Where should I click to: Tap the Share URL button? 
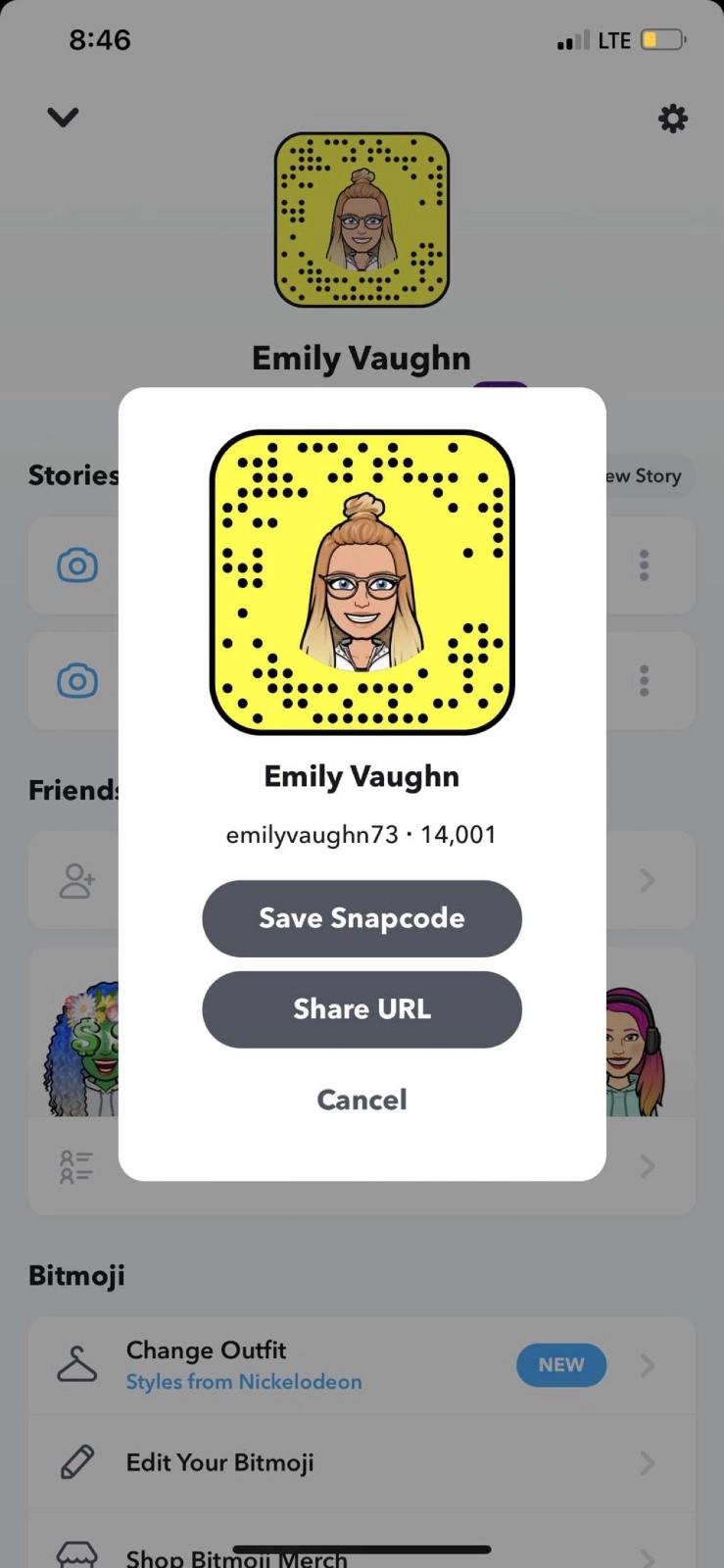click(x=362, y=1009)
